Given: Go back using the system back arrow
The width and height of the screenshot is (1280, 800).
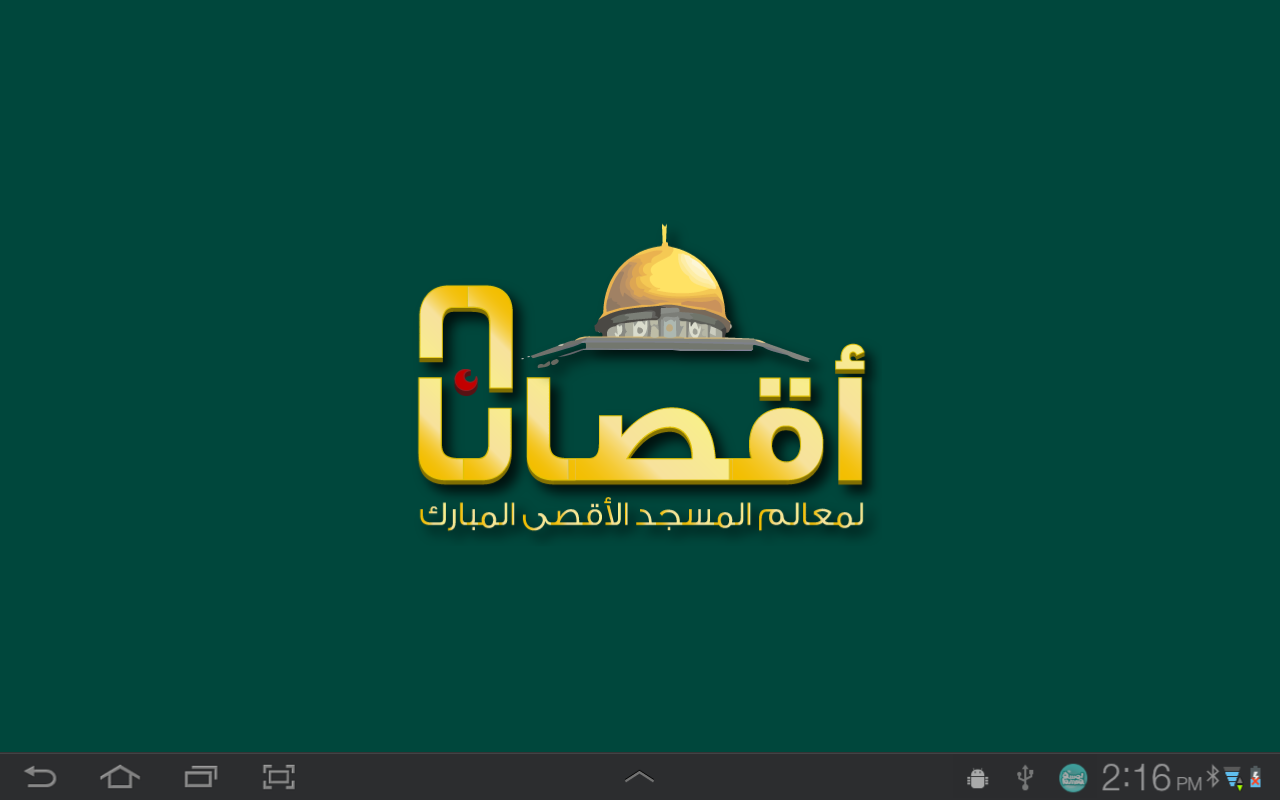Looking at the screenshot, I should 40,777.
